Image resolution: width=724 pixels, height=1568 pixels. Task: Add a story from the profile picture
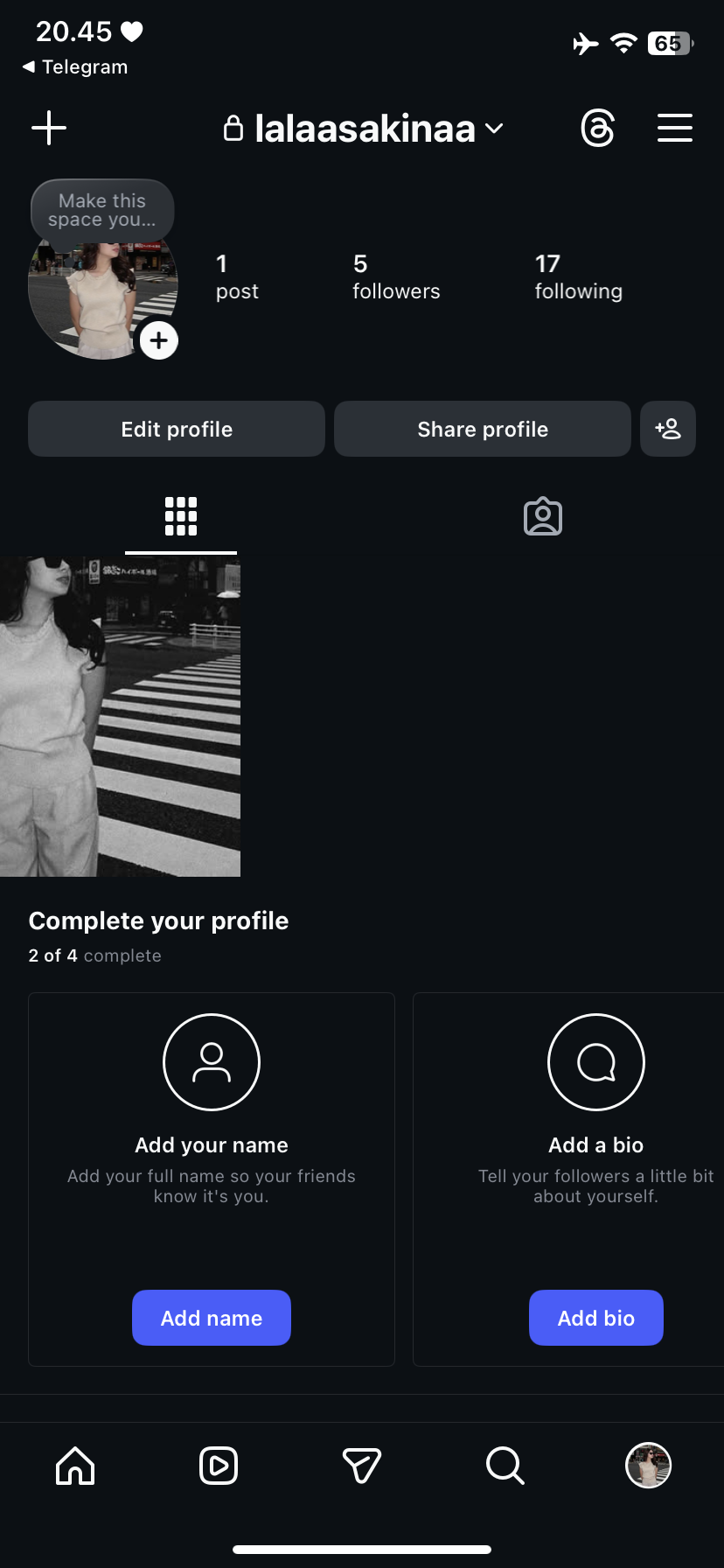pos(159,340)
